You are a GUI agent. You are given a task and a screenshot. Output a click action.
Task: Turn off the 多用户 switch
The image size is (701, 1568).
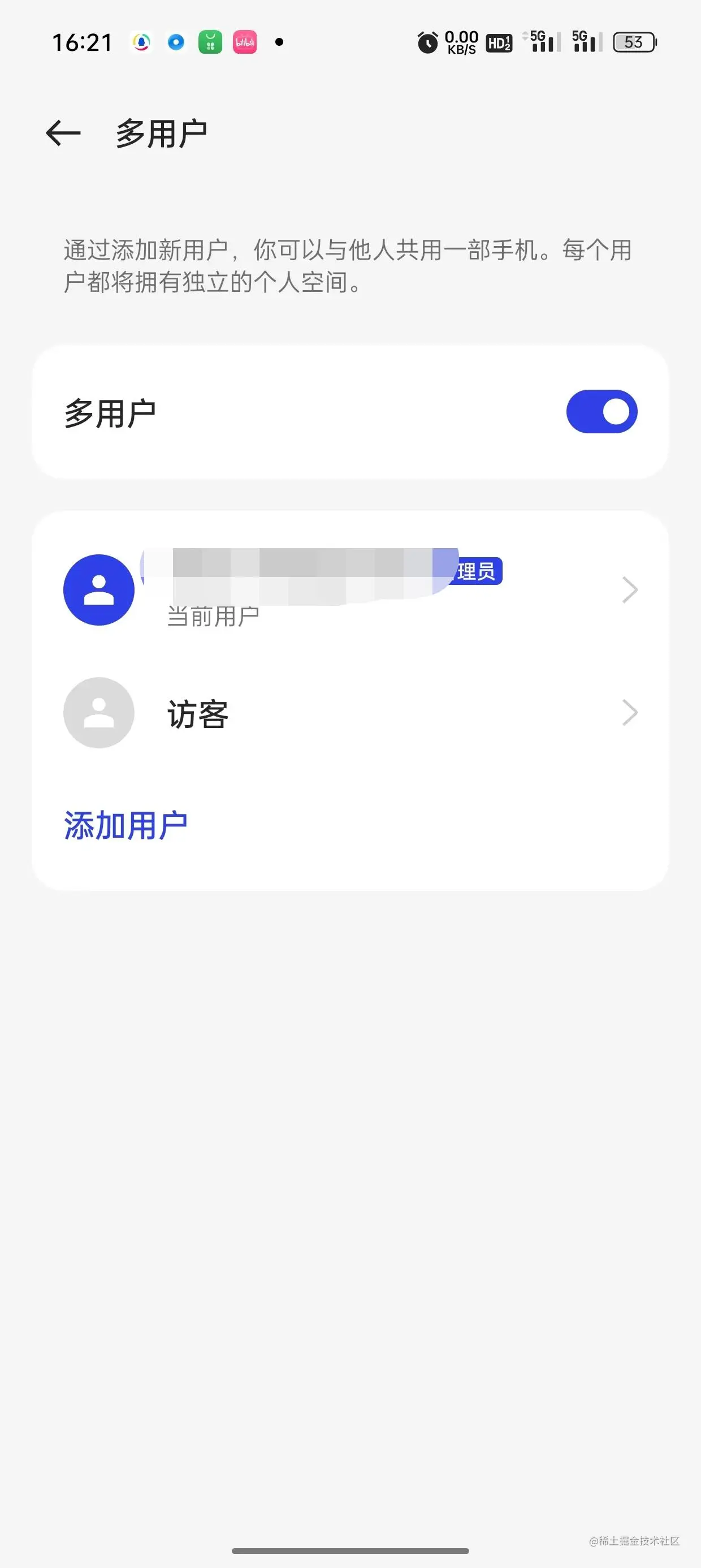click(601, 412)
